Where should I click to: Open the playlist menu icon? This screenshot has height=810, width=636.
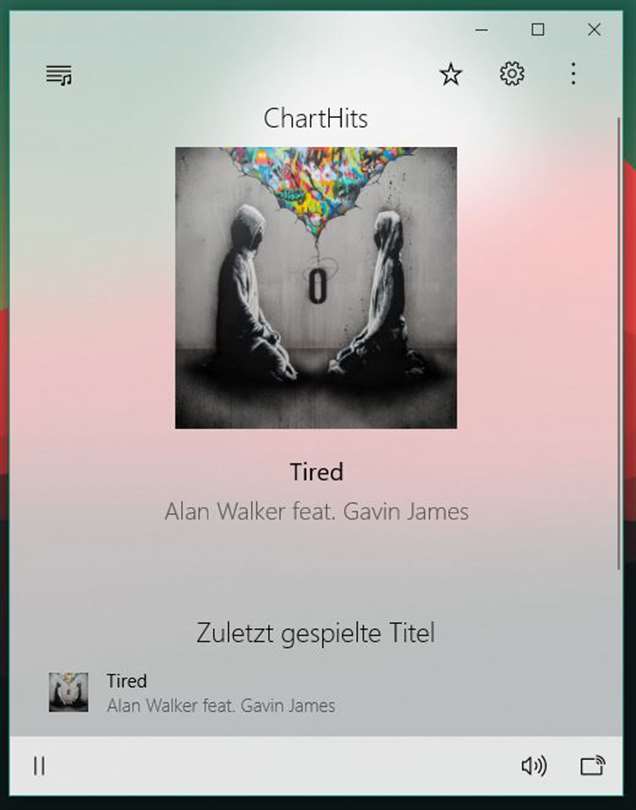click(59, 75)
